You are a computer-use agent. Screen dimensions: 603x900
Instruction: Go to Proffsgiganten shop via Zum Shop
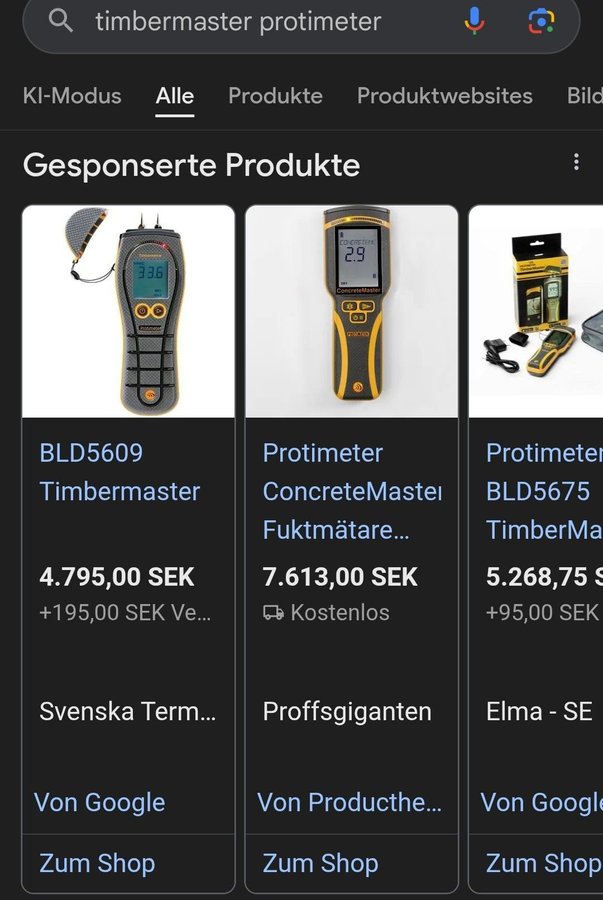click(320, 863)
